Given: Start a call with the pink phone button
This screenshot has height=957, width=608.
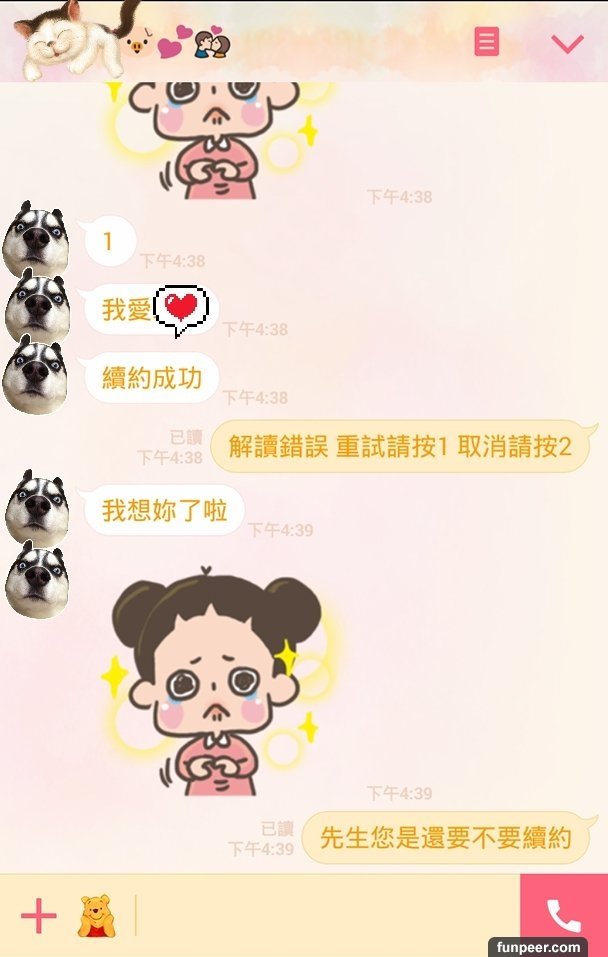Looking at the screenshot, I should pyautogui.click(x=563, y=915).
